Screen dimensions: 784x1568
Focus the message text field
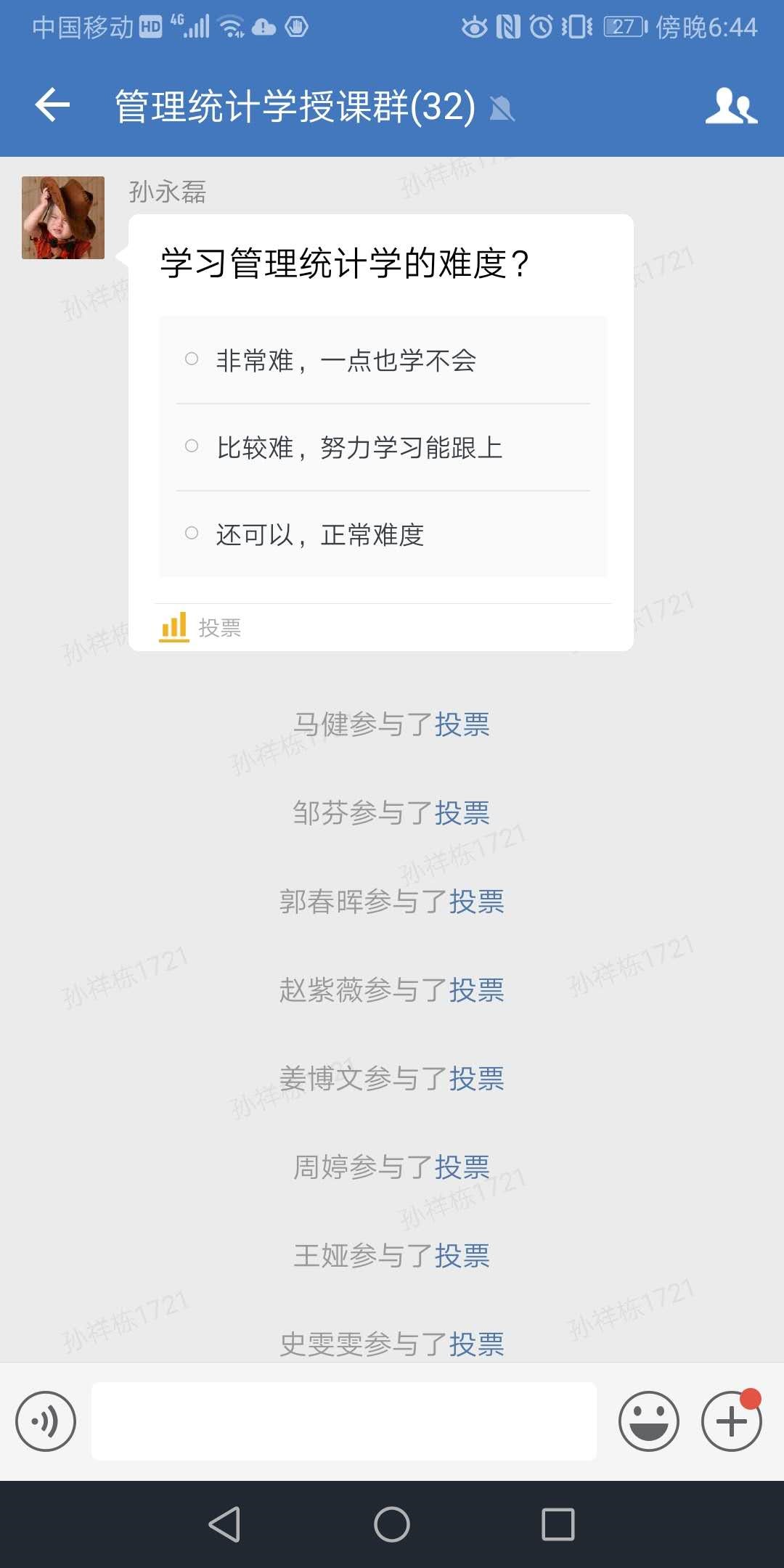[344, 1421]
